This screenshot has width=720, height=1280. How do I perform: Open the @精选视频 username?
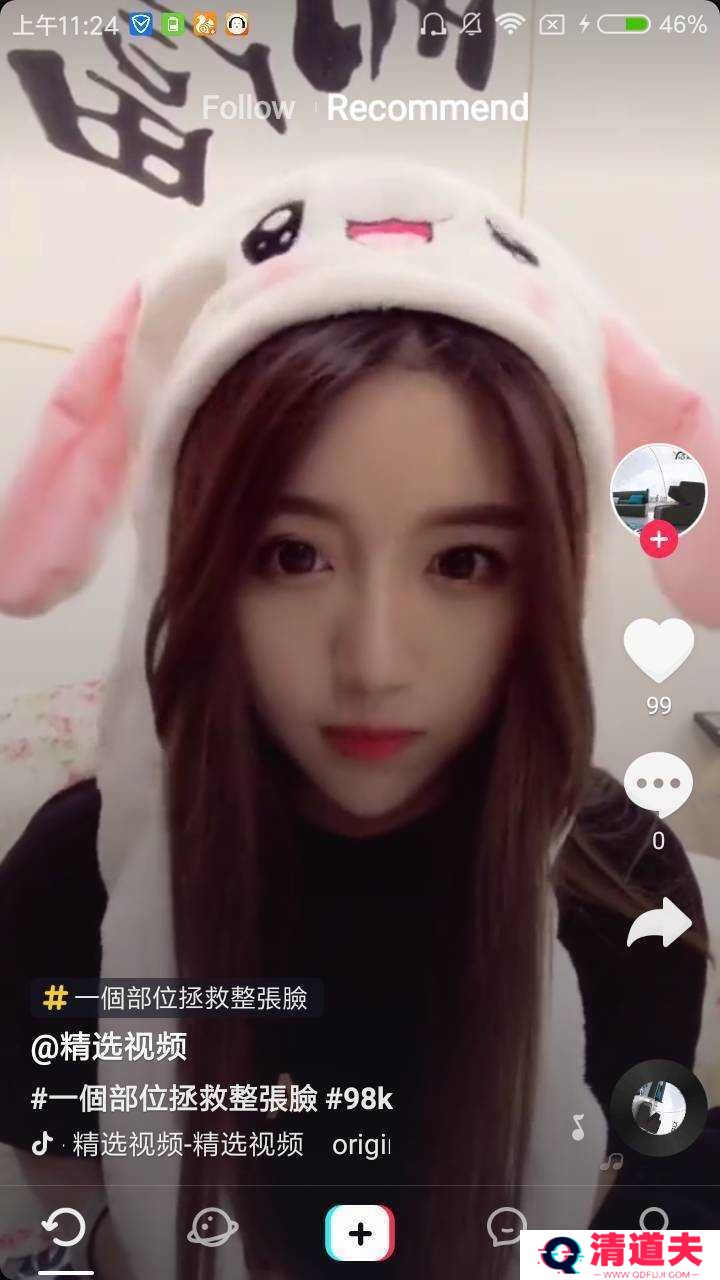tap(109, 1047)
